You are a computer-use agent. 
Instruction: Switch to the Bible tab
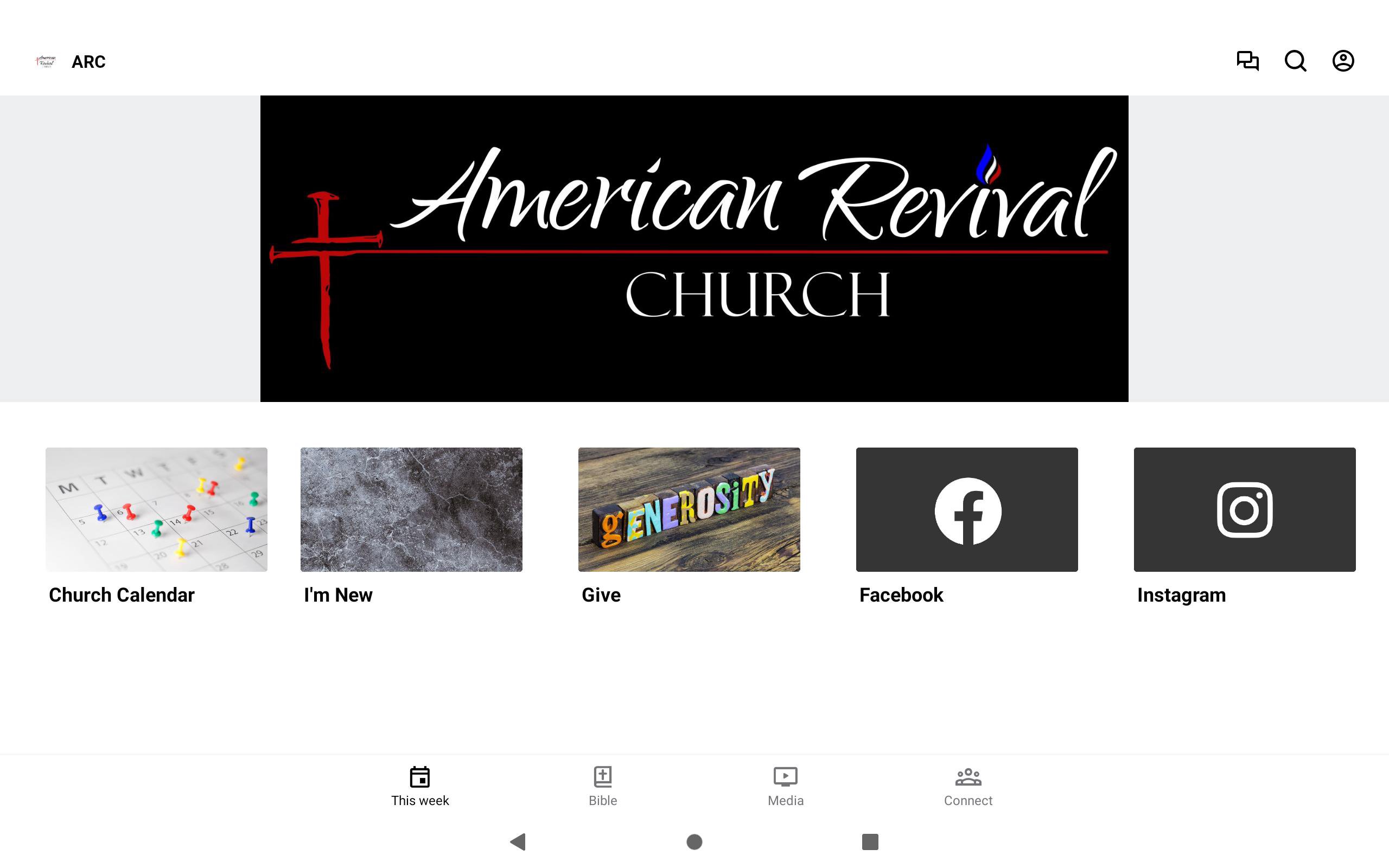[603, 787]
